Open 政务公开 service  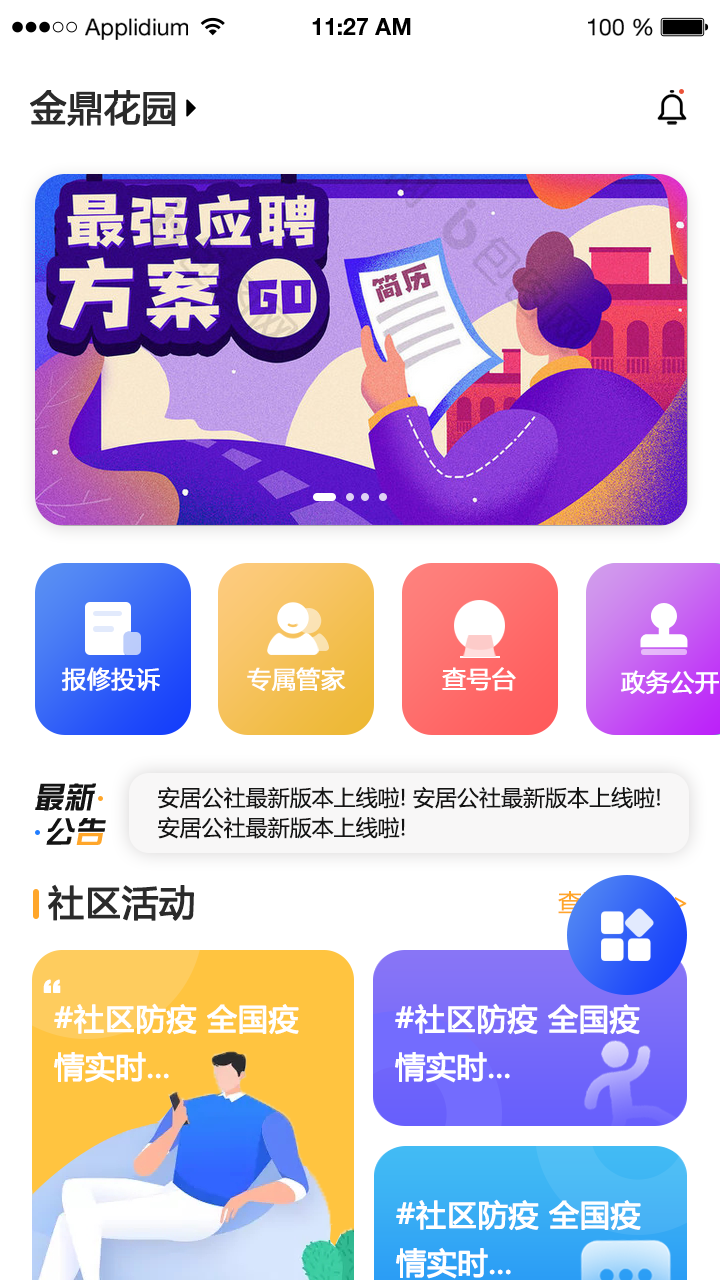pos(653,649)
